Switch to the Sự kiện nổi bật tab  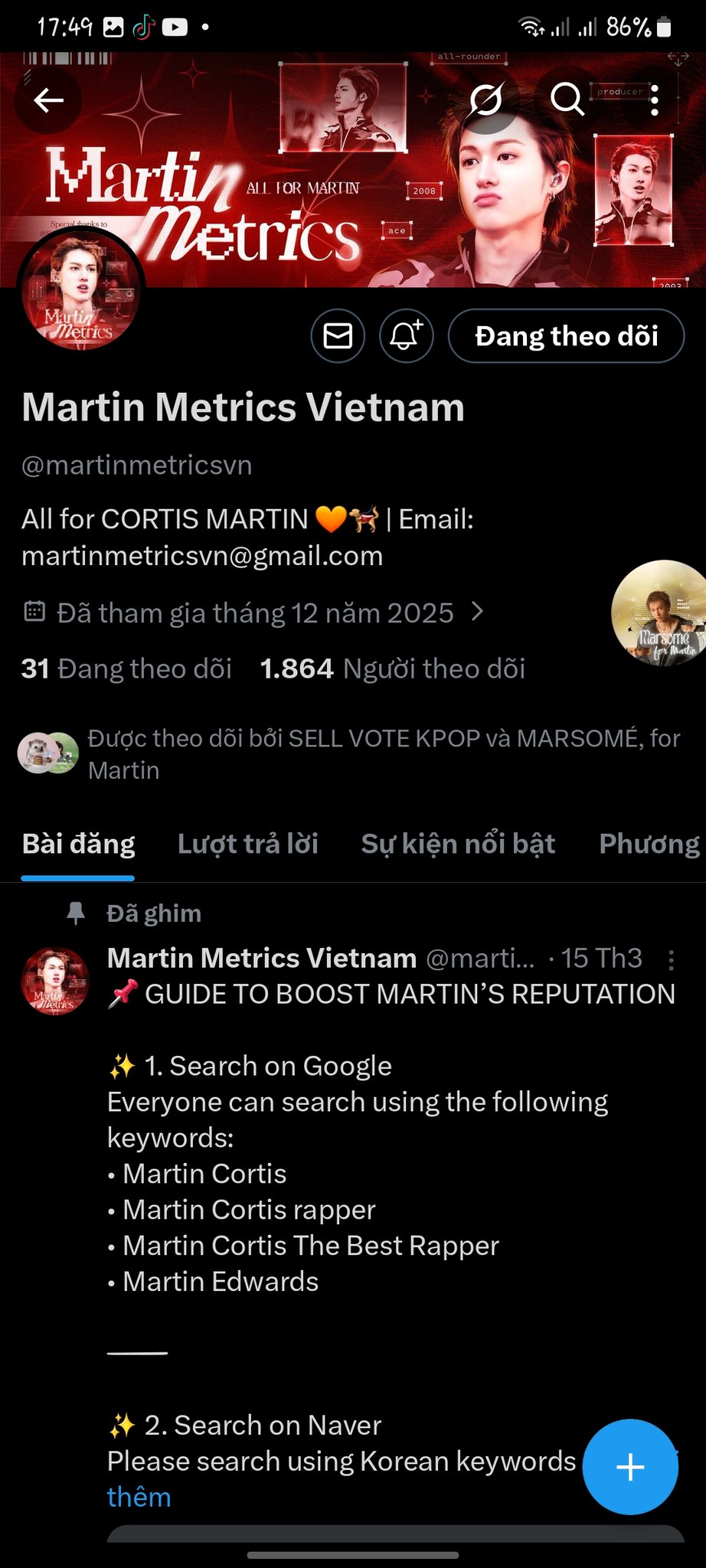458,844
